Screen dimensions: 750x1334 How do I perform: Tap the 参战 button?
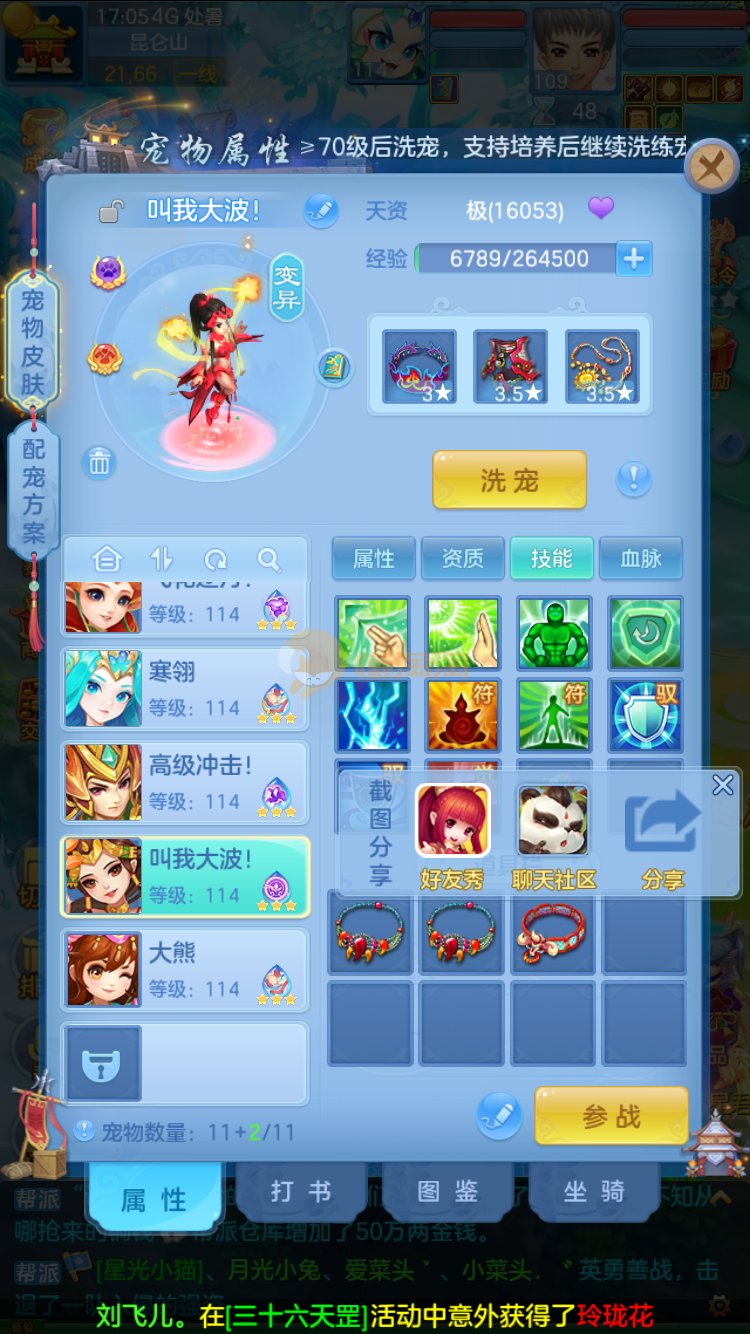pyautogui.click(x=611, y=1117)
